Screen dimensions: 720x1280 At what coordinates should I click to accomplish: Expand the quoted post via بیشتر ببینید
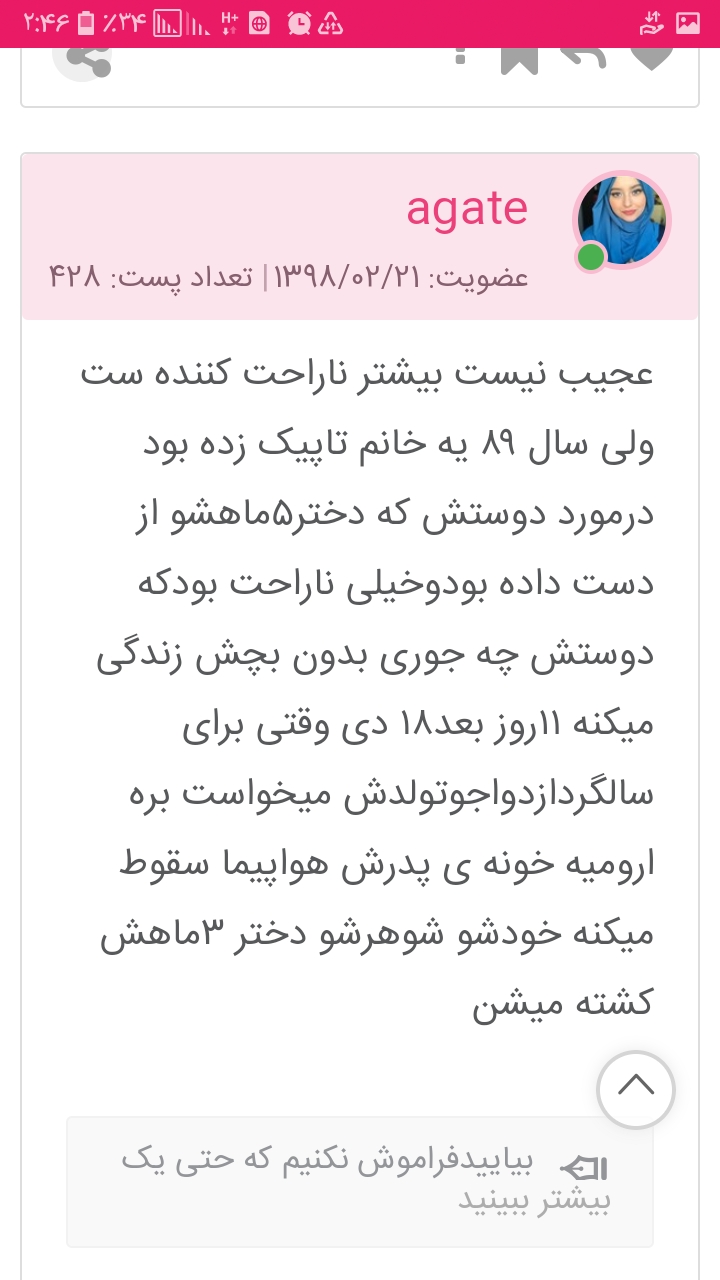tap(535, 1200)
